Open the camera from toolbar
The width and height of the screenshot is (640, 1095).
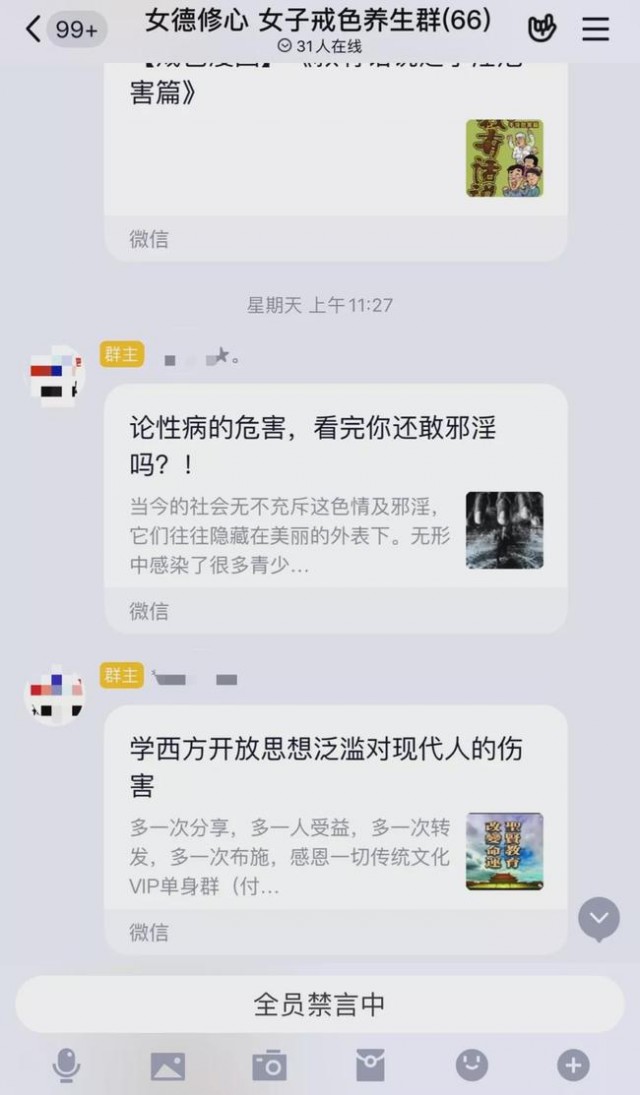tap(269, 1066)
